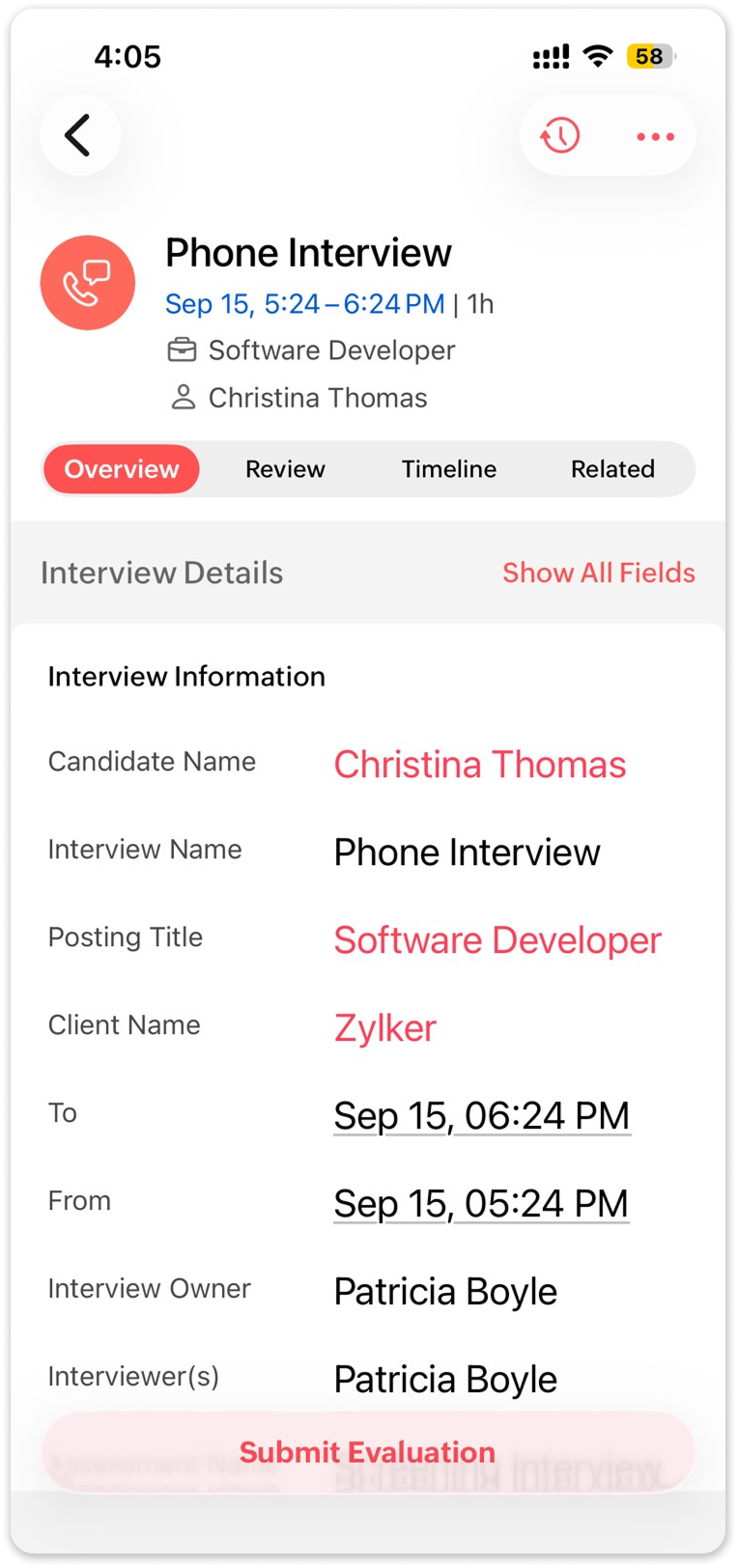Tap the To date Sep 15, 06:24 PM

pos(481,1116)
